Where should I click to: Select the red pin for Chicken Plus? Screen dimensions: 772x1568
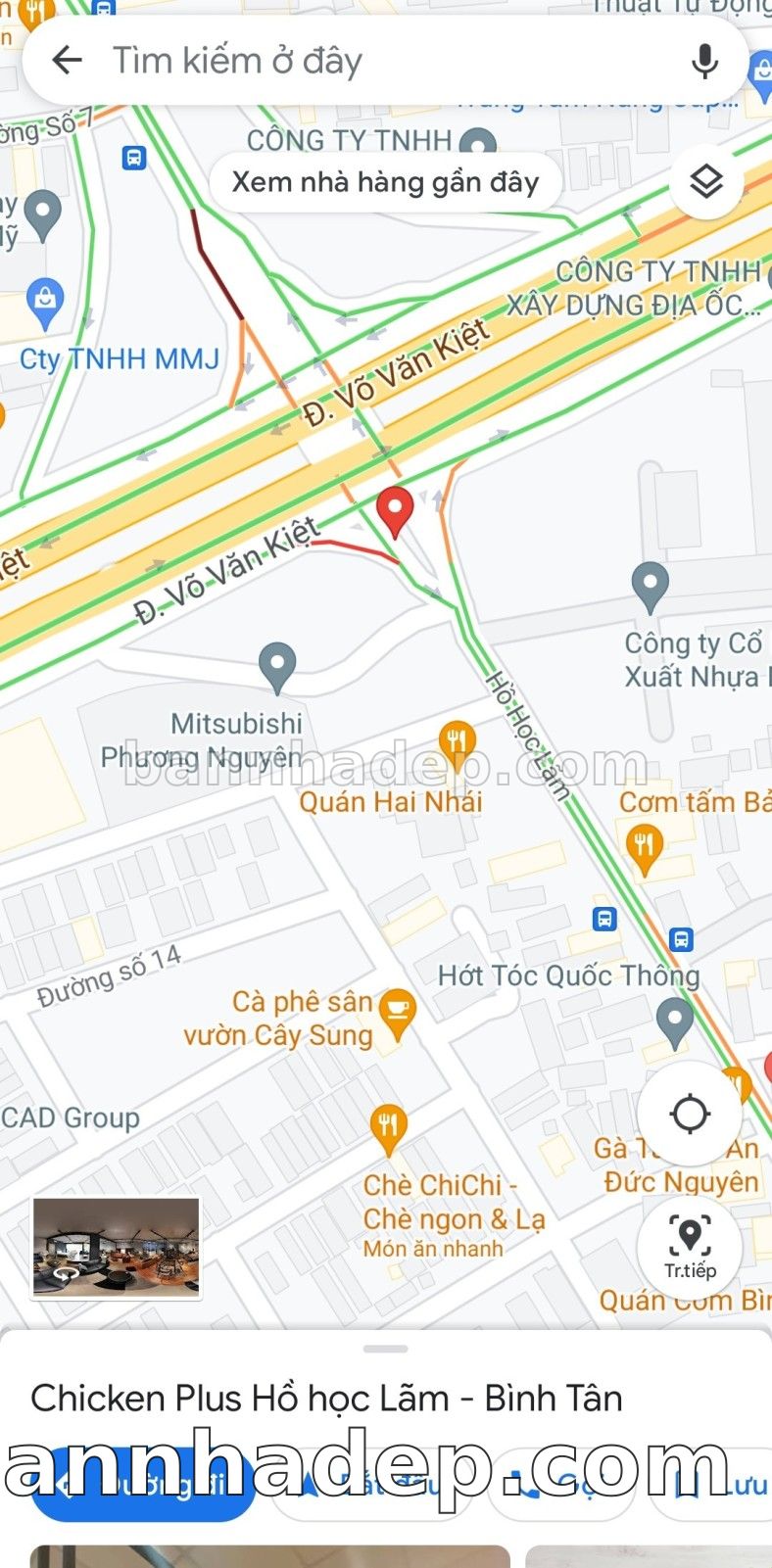[x=396, y=509]
